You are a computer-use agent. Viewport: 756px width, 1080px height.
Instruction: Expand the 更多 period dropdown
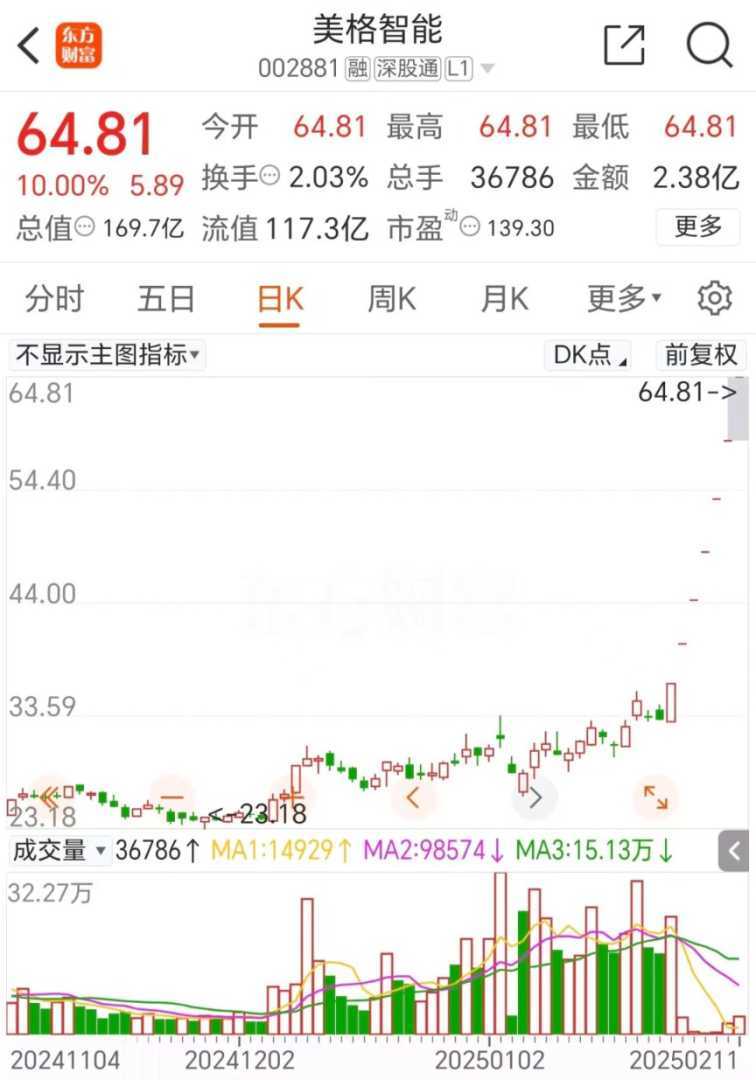[x=624, y=298]
